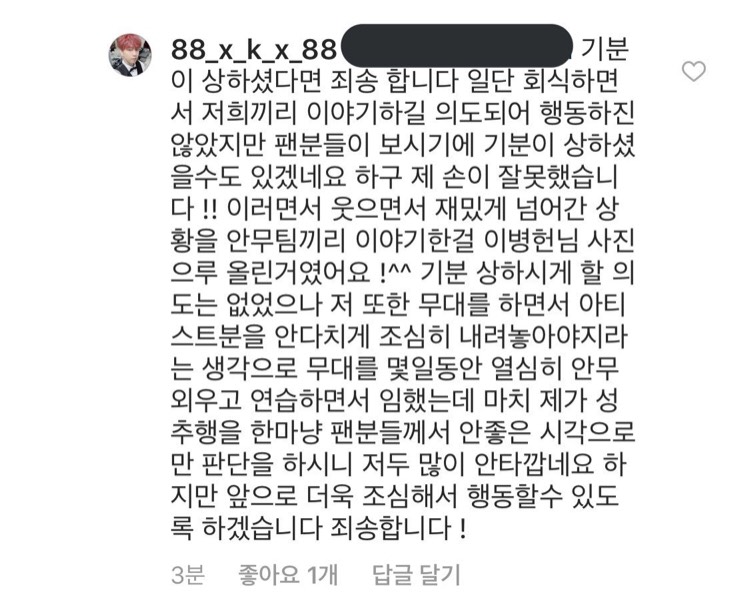Tap 답글 달기 to reply
Screen dimensions: 750x597
click(x=416, y=574)
